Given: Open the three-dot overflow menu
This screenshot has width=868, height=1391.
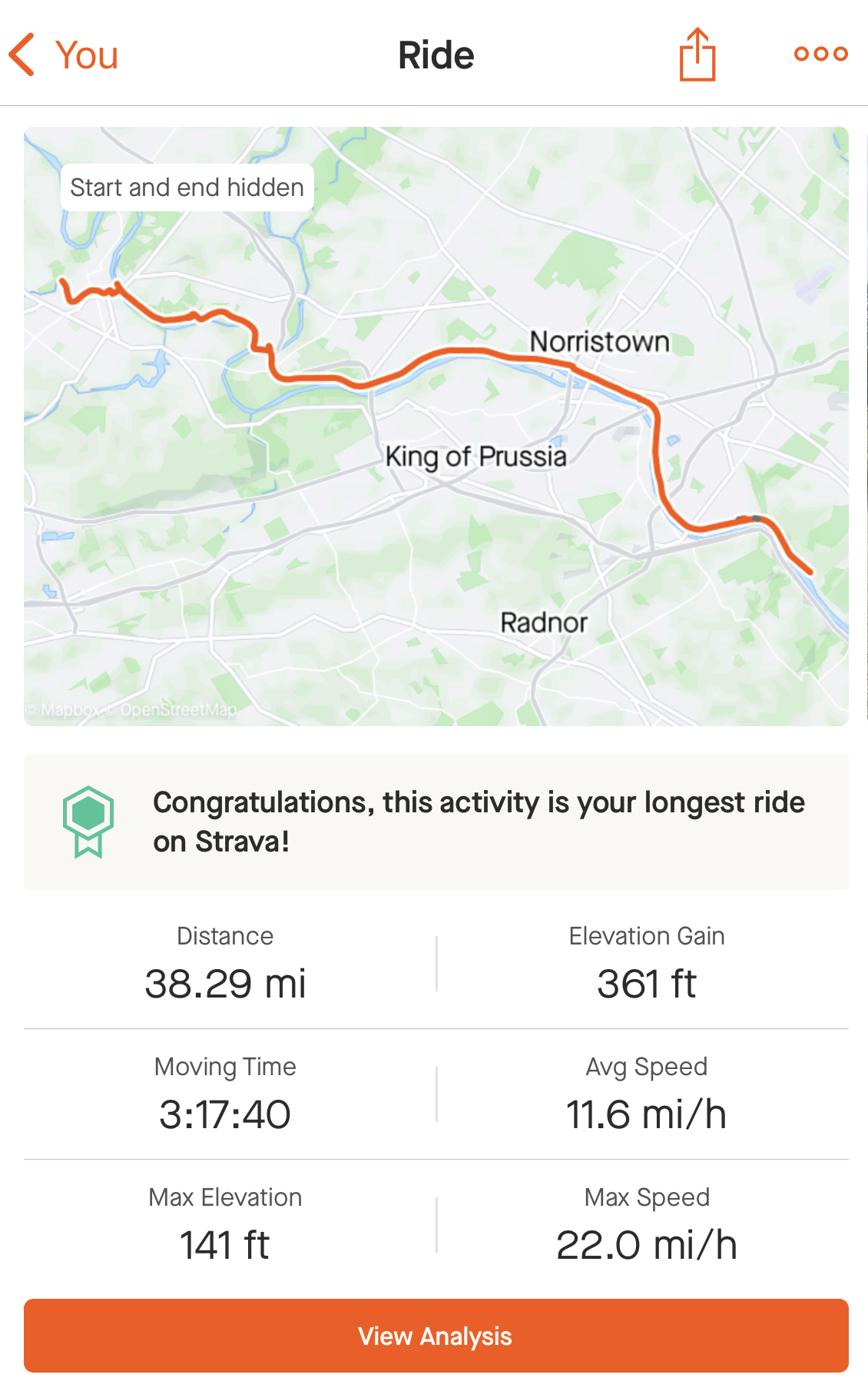Looking at the screenshot, I should [x=820, y=54].
